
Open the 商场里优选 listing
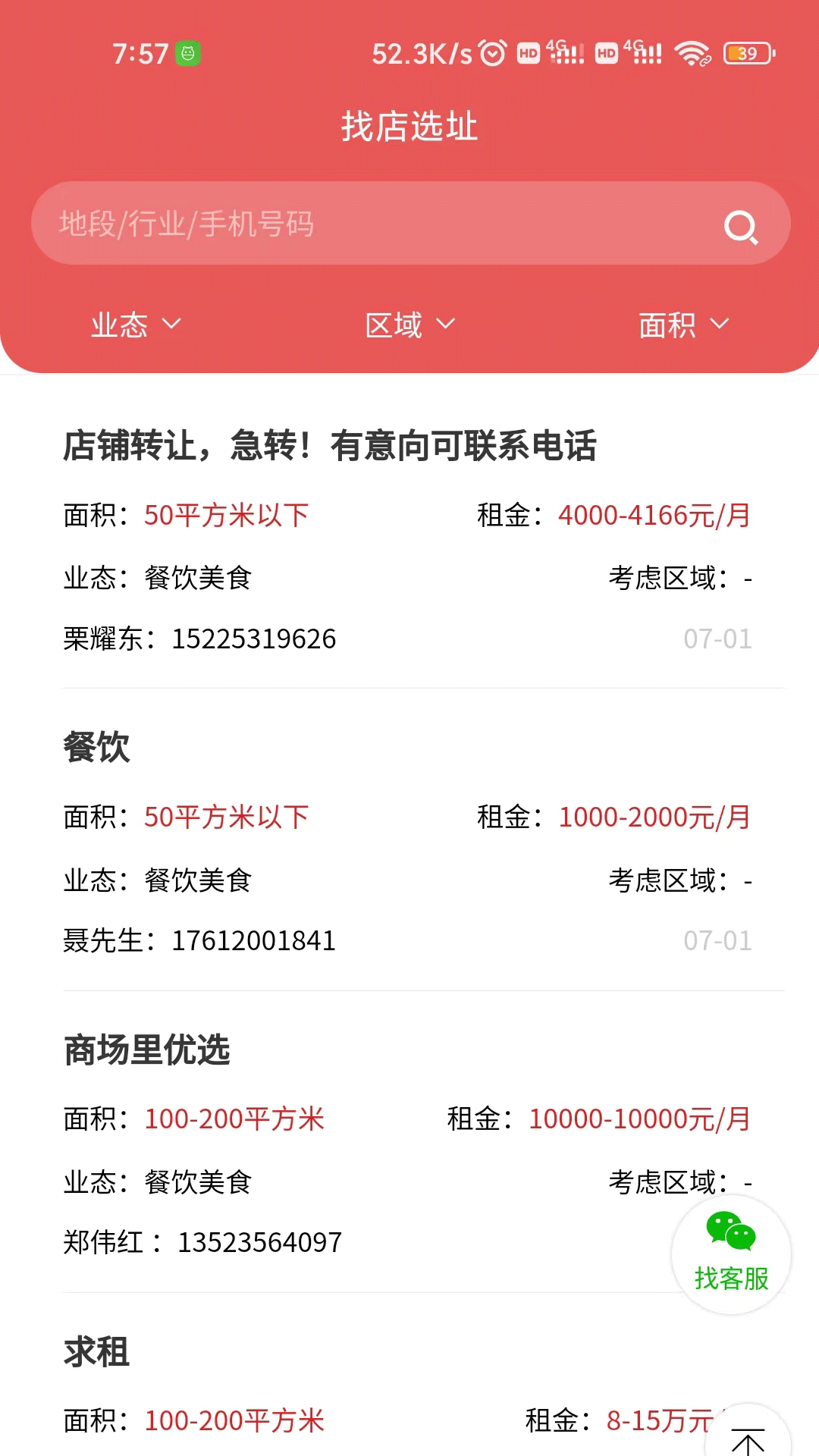(x=147, y=1050)
